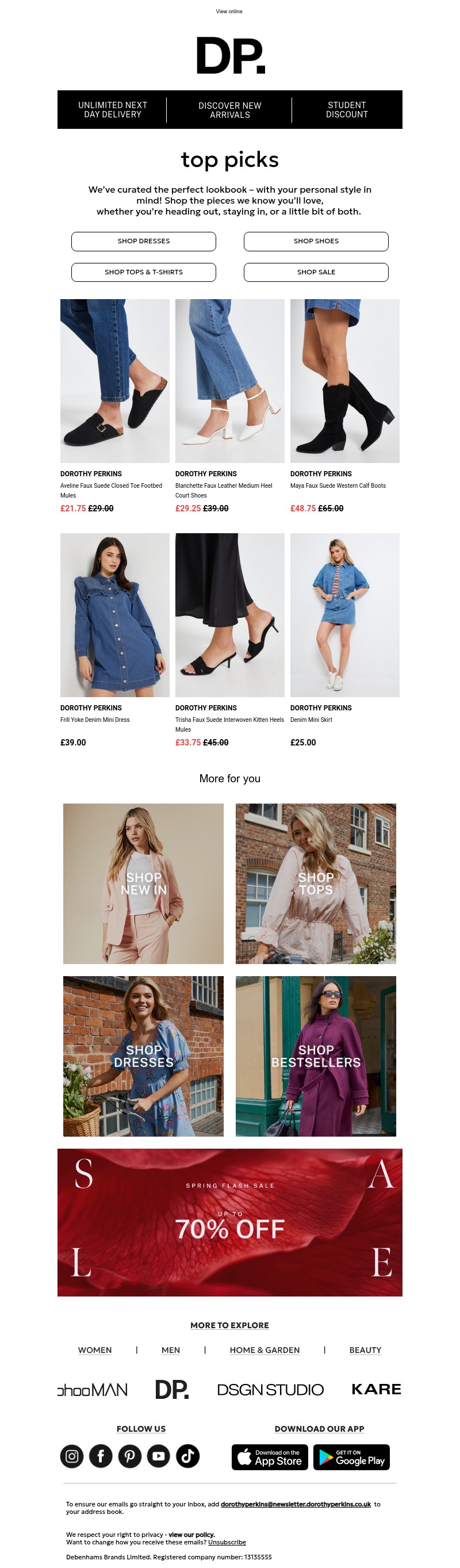Image resolution: width=460 pixels, height=1568 pixels.
Task: View Maya Faux Suede Western Calf Boots
Action: (x=344, y=381)
